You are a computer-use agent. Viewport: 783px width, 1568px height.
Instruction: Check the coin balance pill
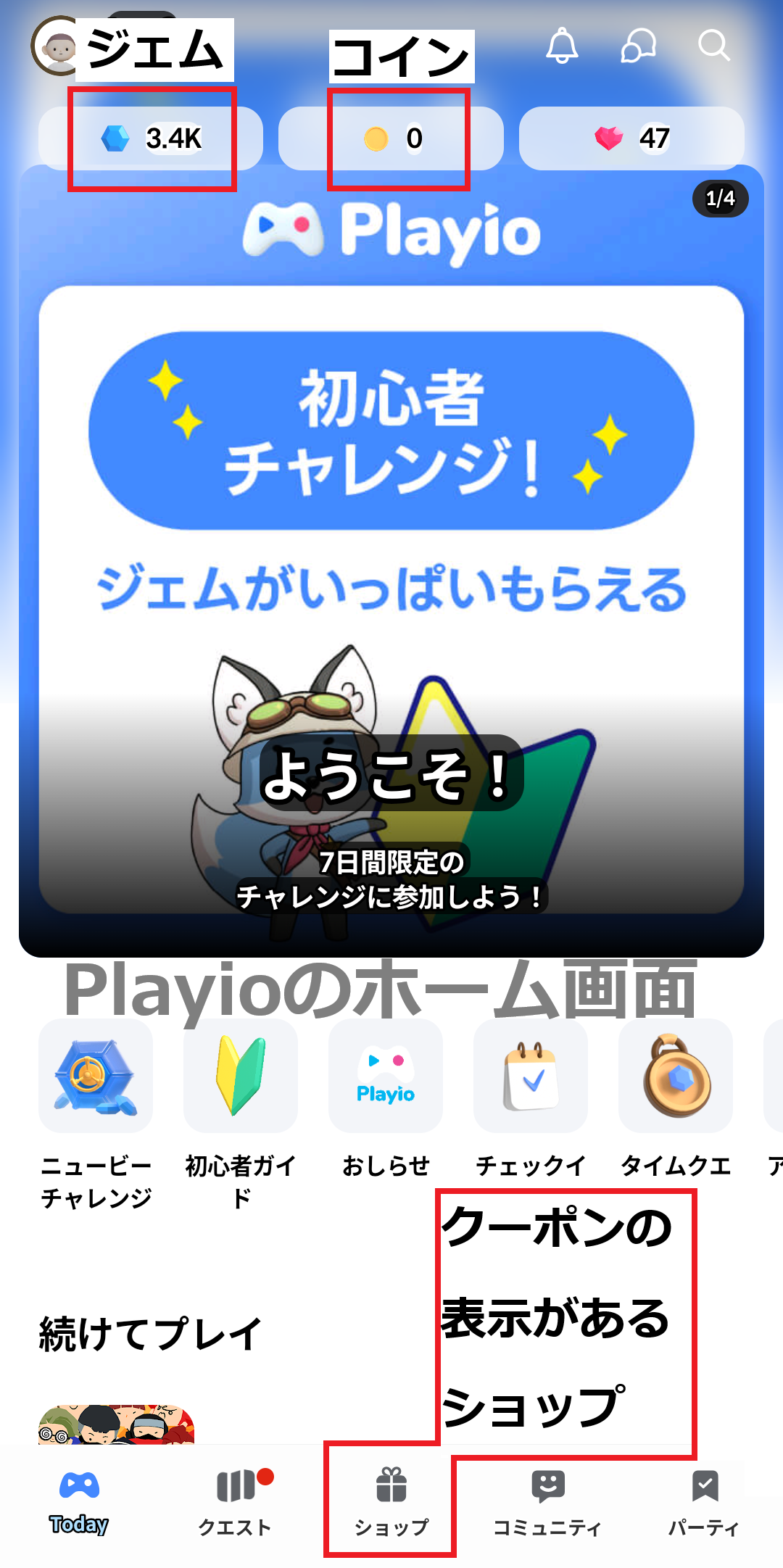(x=391, y=138)
